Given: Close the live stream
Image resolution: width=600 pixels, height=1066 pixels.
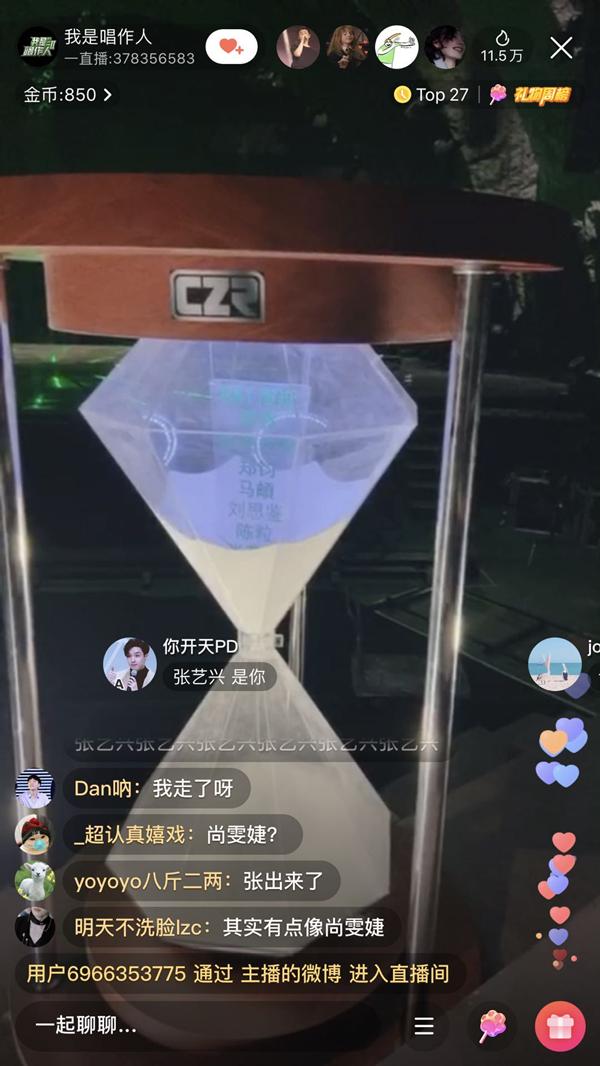Looking at the screenshot, I should [x=562, y=47].
